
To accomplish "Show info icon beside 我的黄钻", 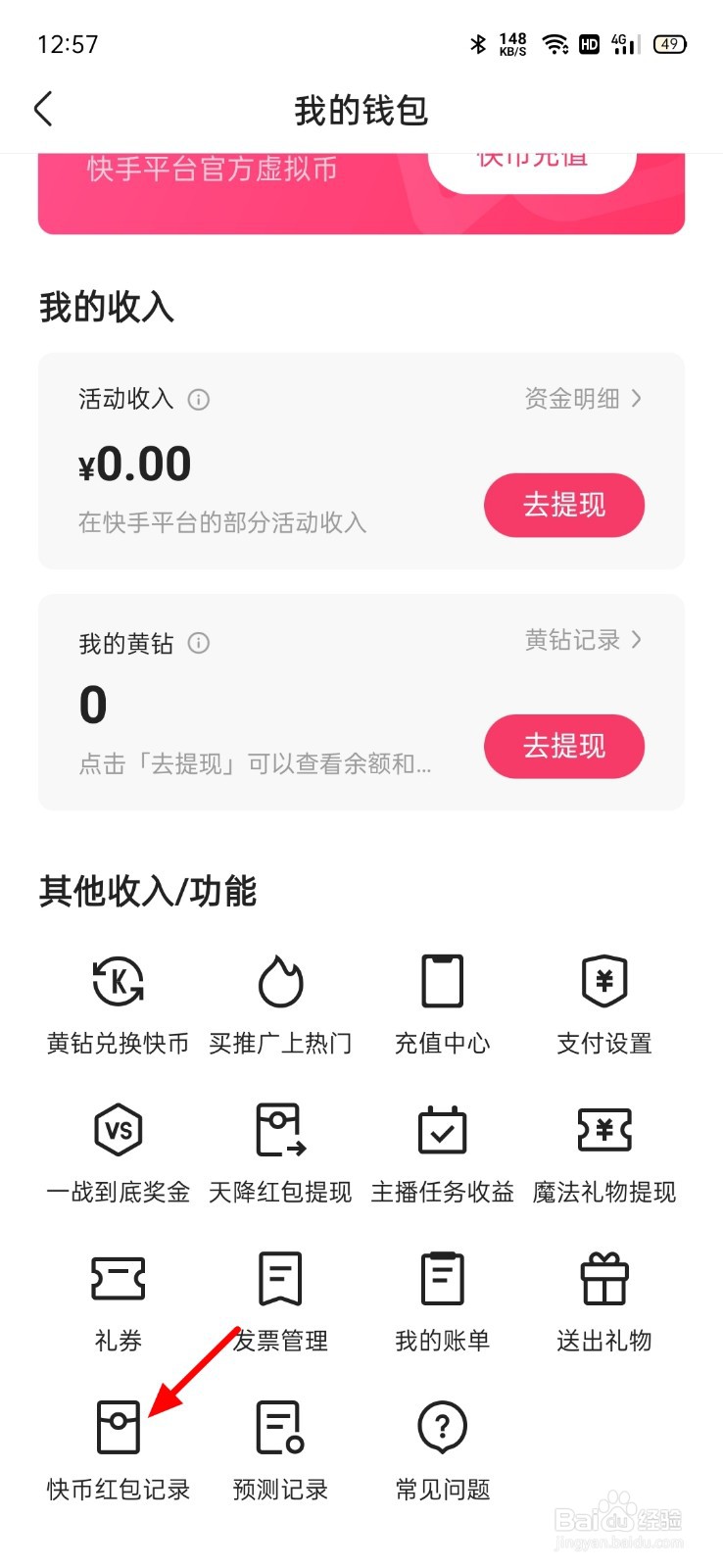I will point(199,643).
